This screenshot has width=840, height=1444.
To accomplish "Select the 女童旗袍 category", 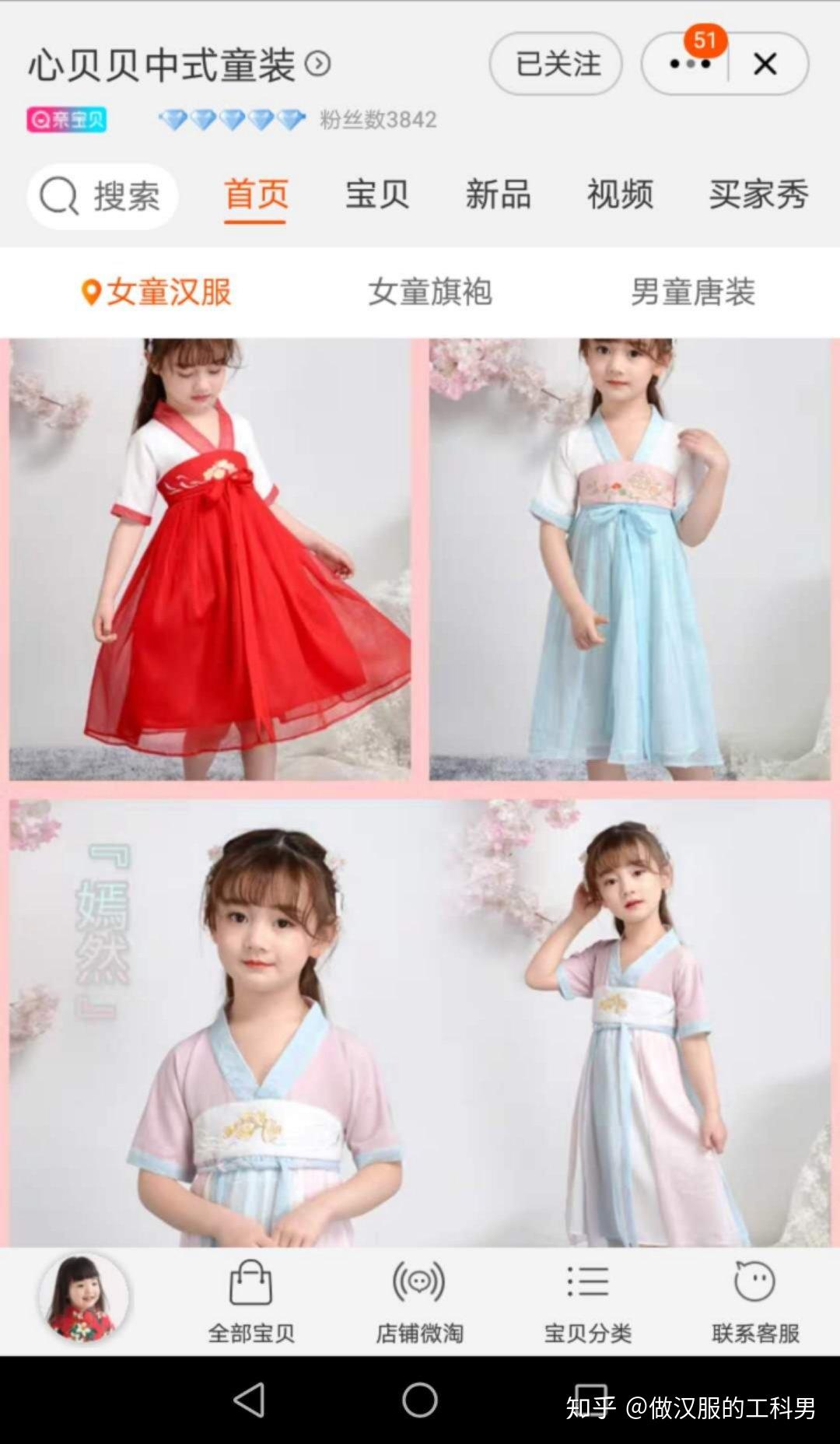I will [x=429, y=293].
